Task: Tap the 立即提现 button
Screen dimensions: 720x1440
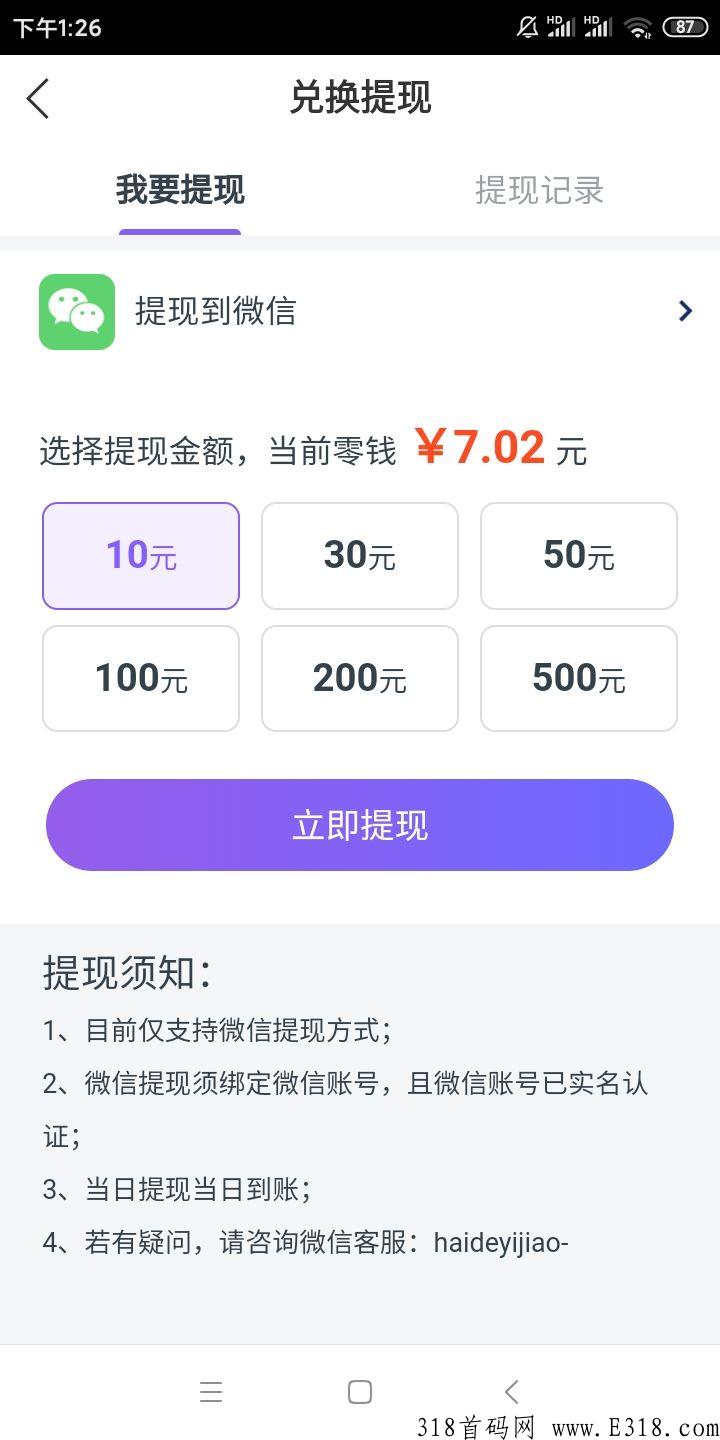Action: (360, 824)
